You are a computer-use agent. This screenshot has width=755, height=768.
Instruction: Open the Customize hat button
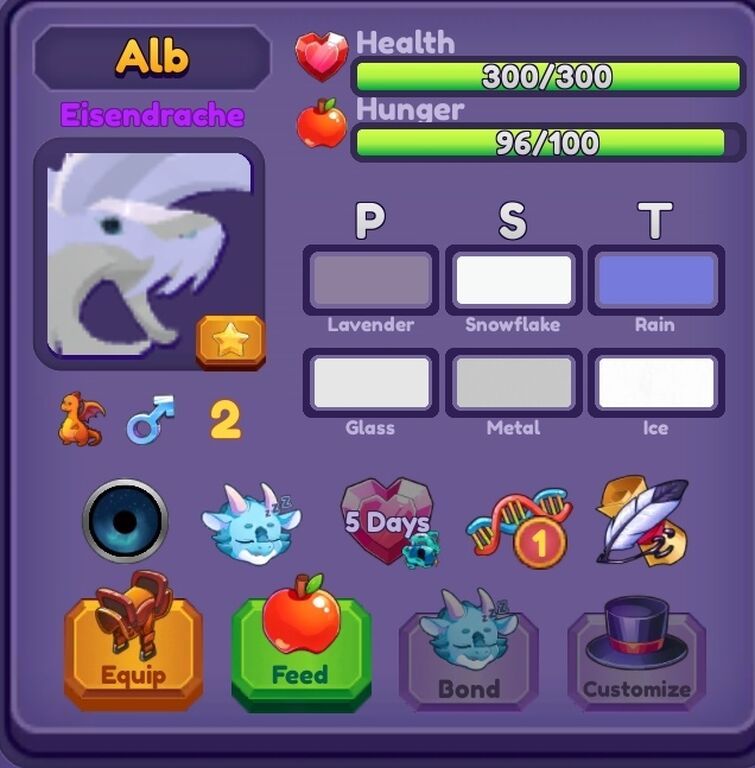(636, 648)
